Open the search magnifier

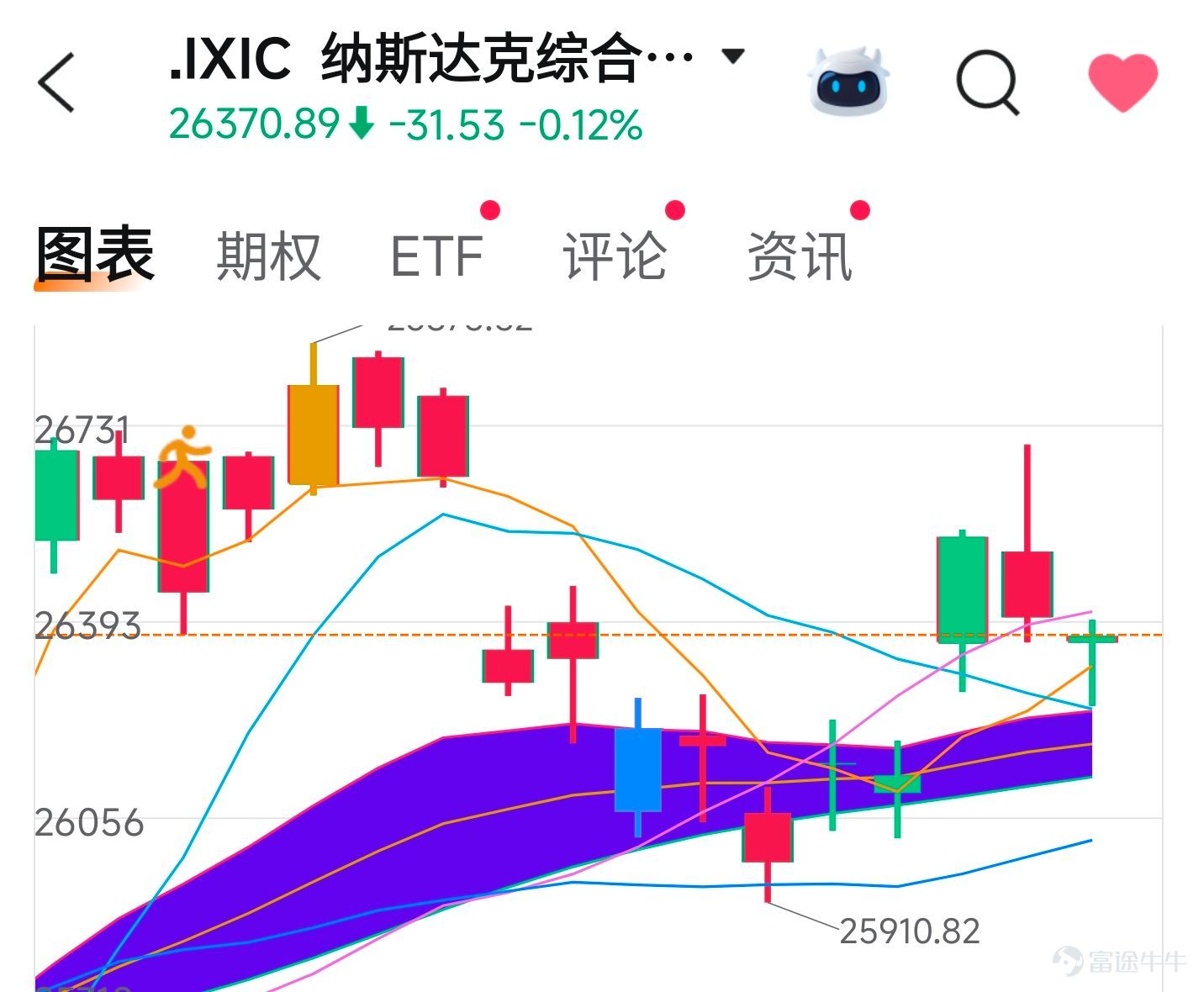coord(988,82)
